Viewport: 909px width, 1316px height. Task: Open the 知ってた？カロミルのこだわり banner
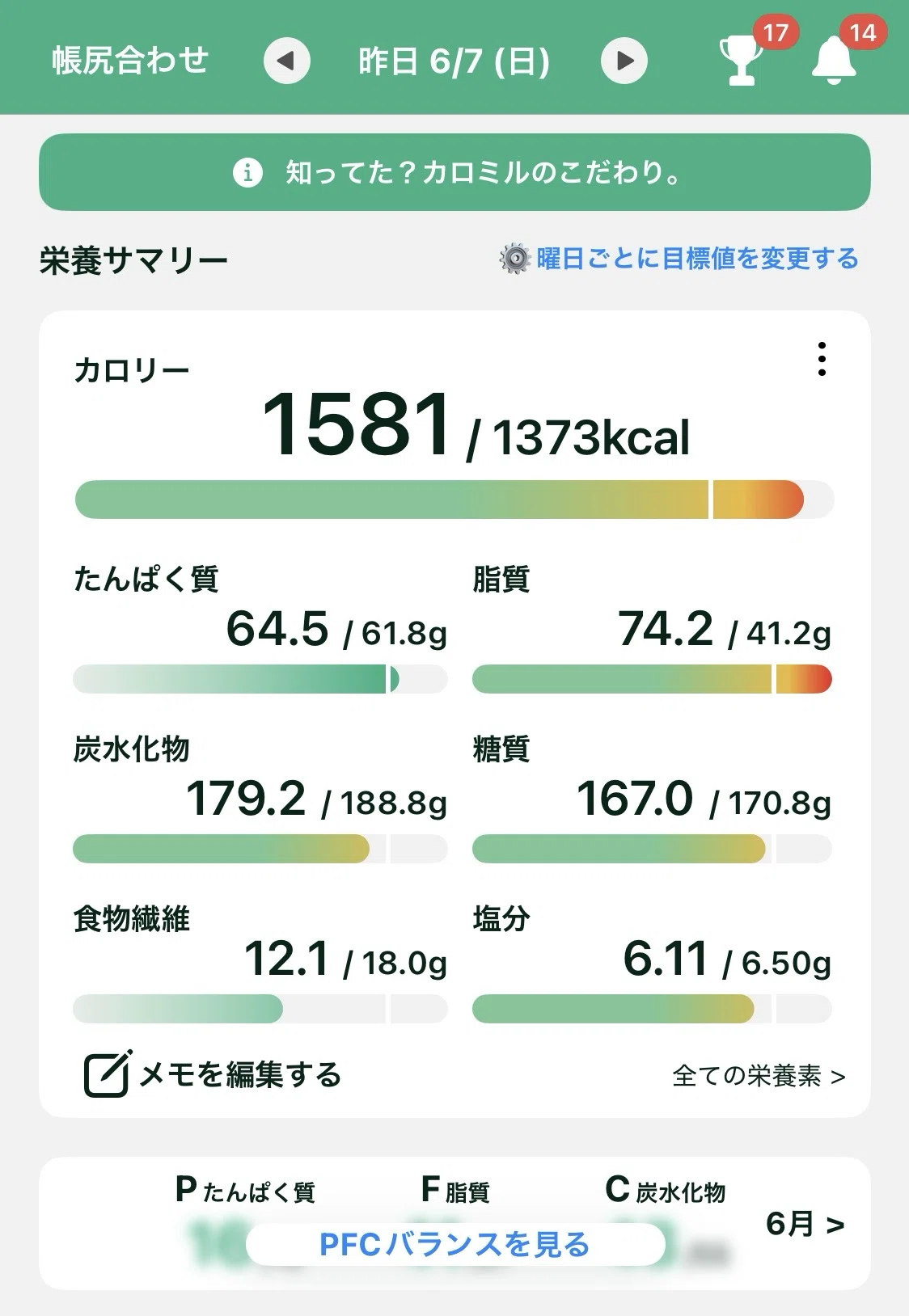(454, 172)
